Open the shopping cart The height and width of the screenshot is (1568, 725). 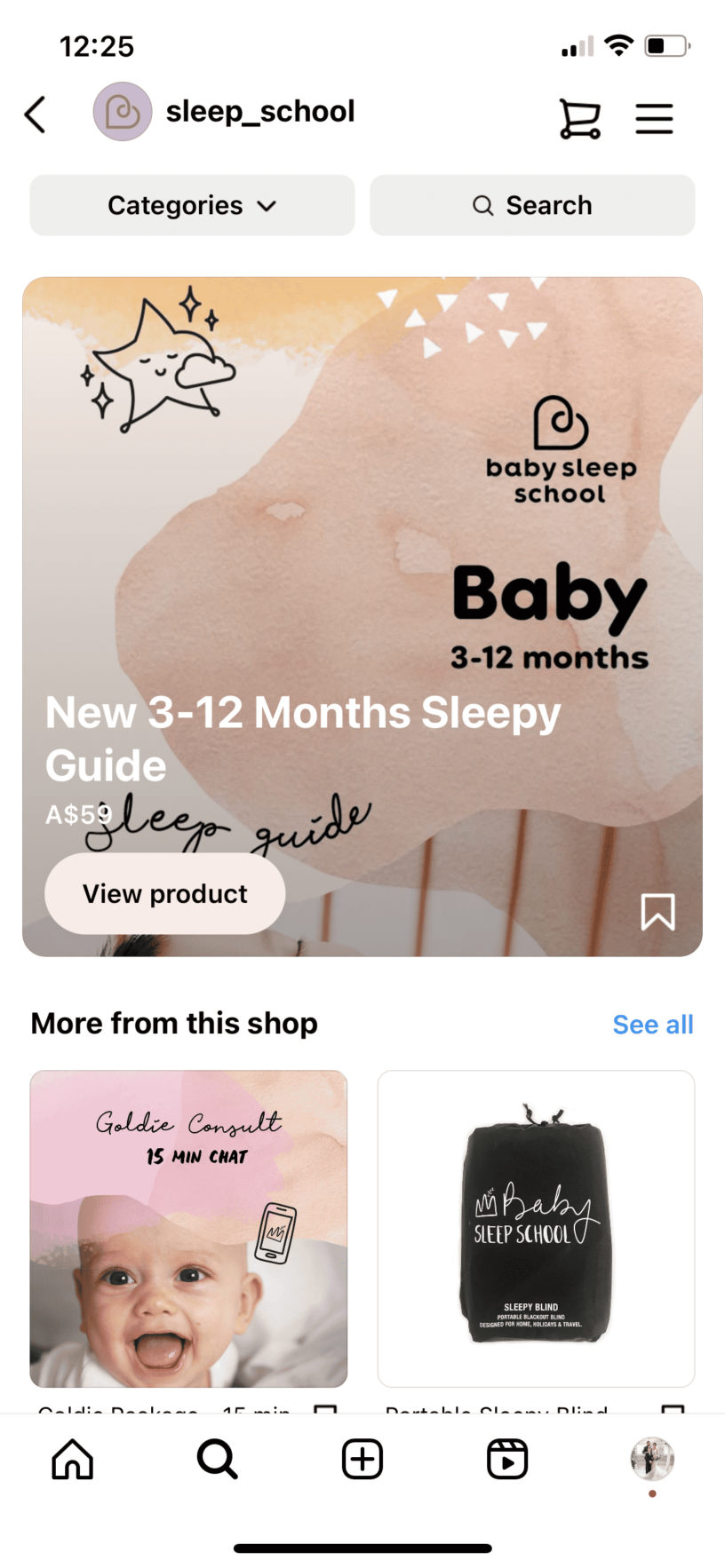coord(580,118)
